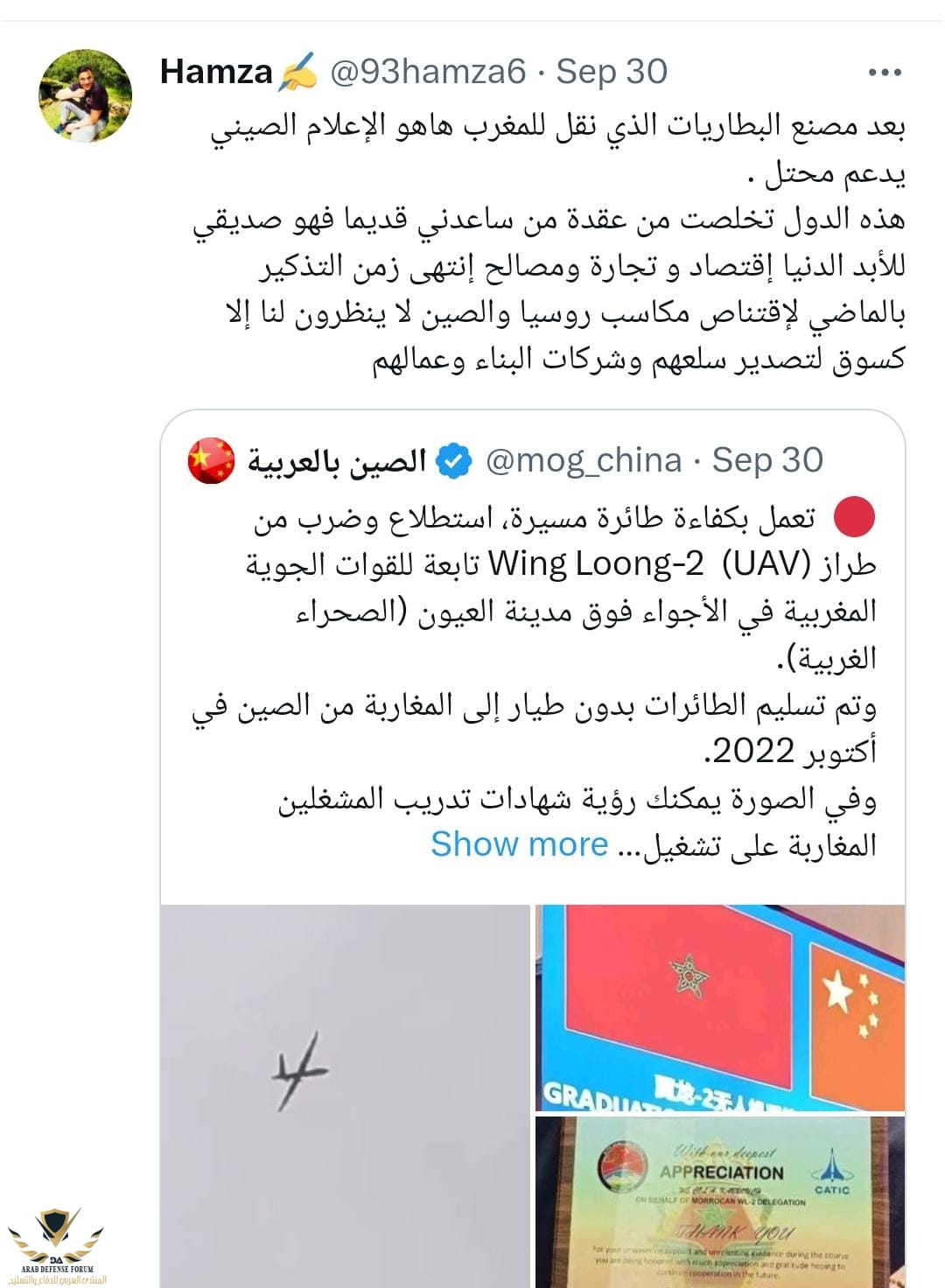Open the @93hamza6 profile handle
The height and width of the screenshot is (1288, 945).
point(428,72)
